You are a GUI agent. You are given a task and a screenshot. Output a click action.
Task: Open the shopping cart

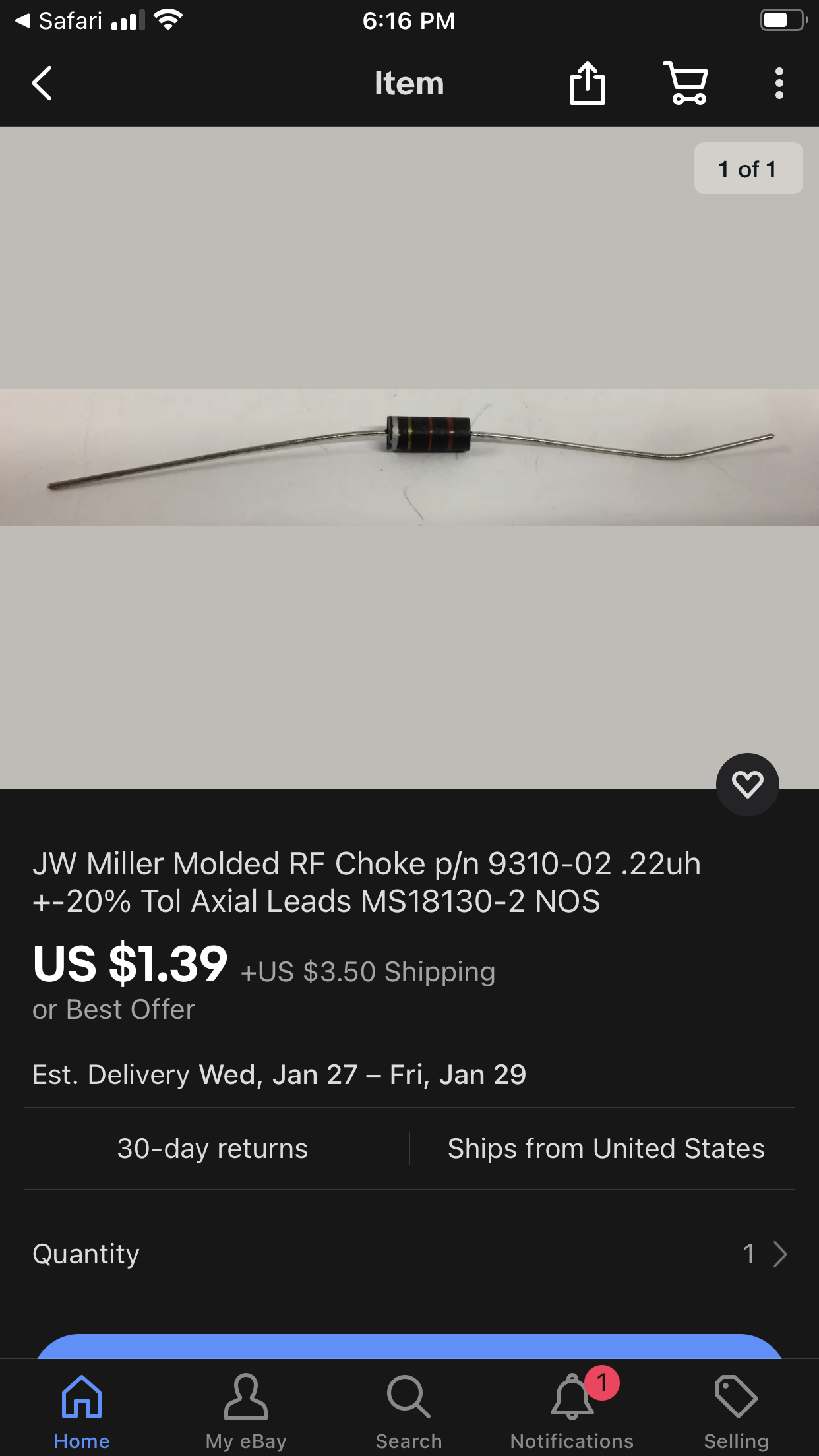click(x=686, y=84)
